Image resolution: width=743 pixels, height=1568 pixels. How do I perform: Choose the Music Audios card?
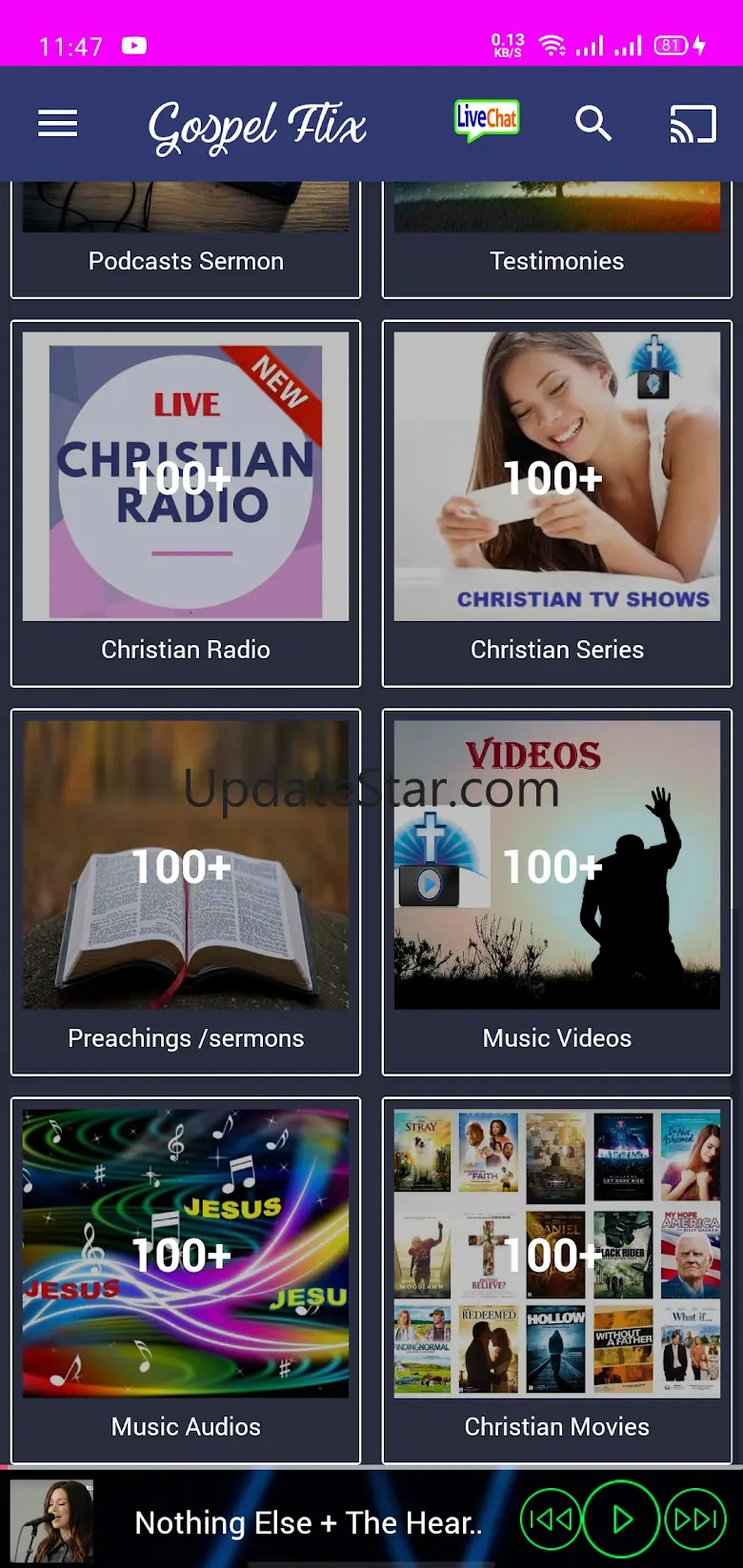pyautogui.click(x=186, y=1280)
